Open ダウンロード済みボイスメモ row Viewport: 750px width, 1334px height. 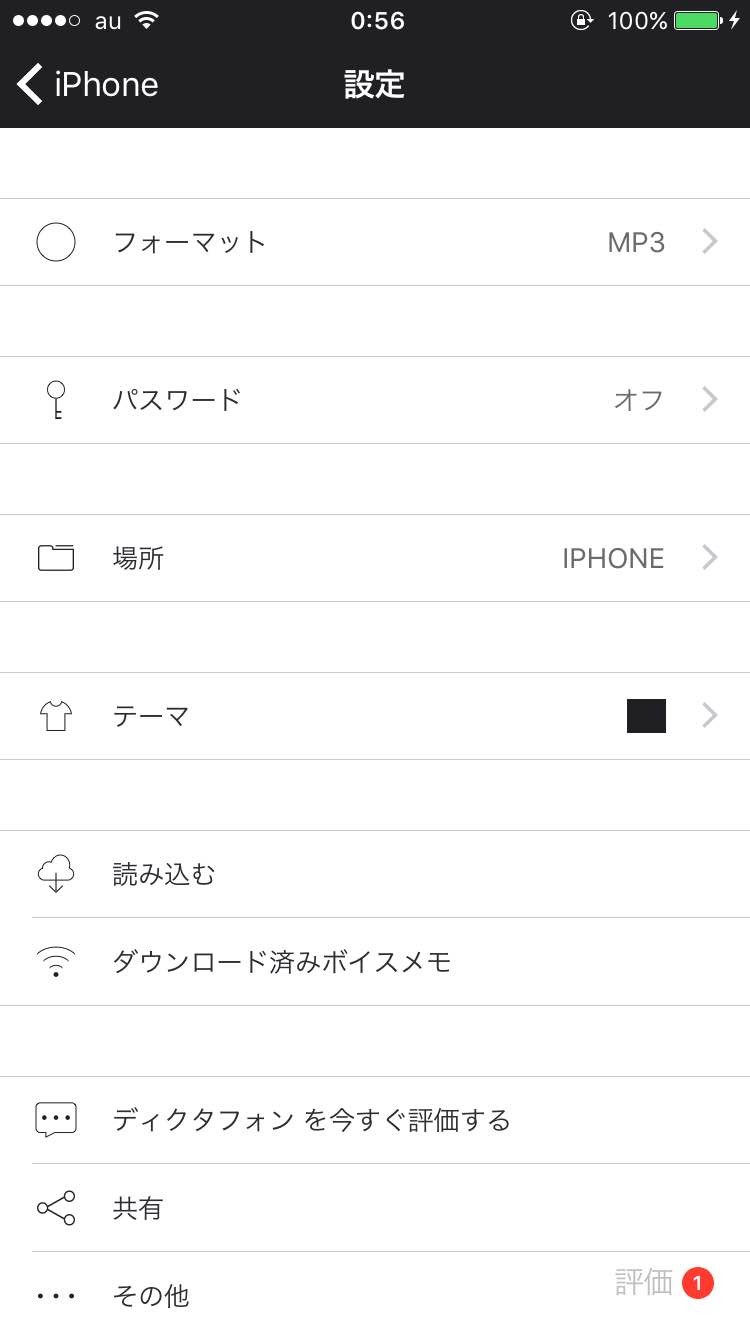375,962
